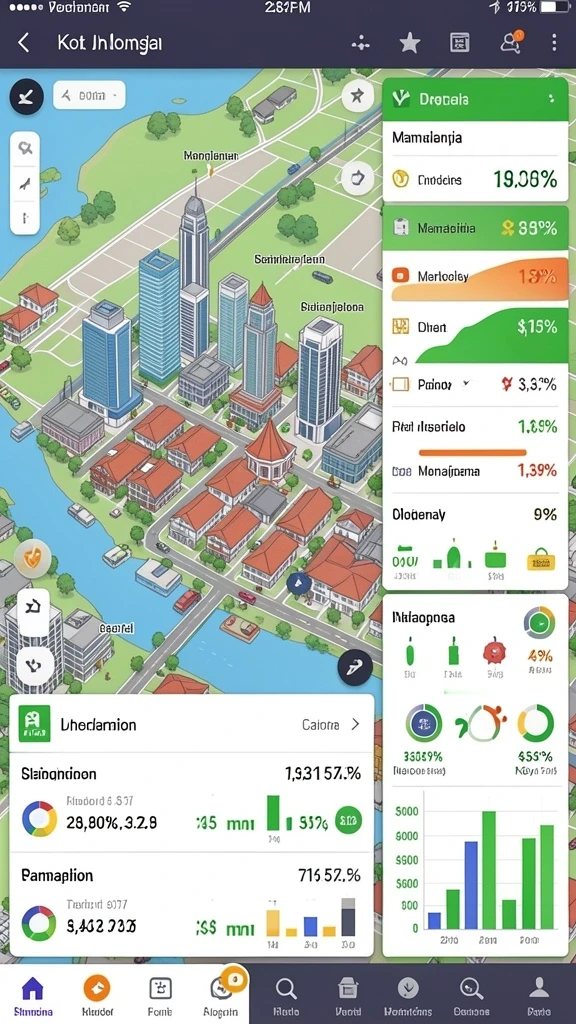Open the profile icon with orange badge
This screenshot has width=576, height=1024.
(x=511, y=42)
